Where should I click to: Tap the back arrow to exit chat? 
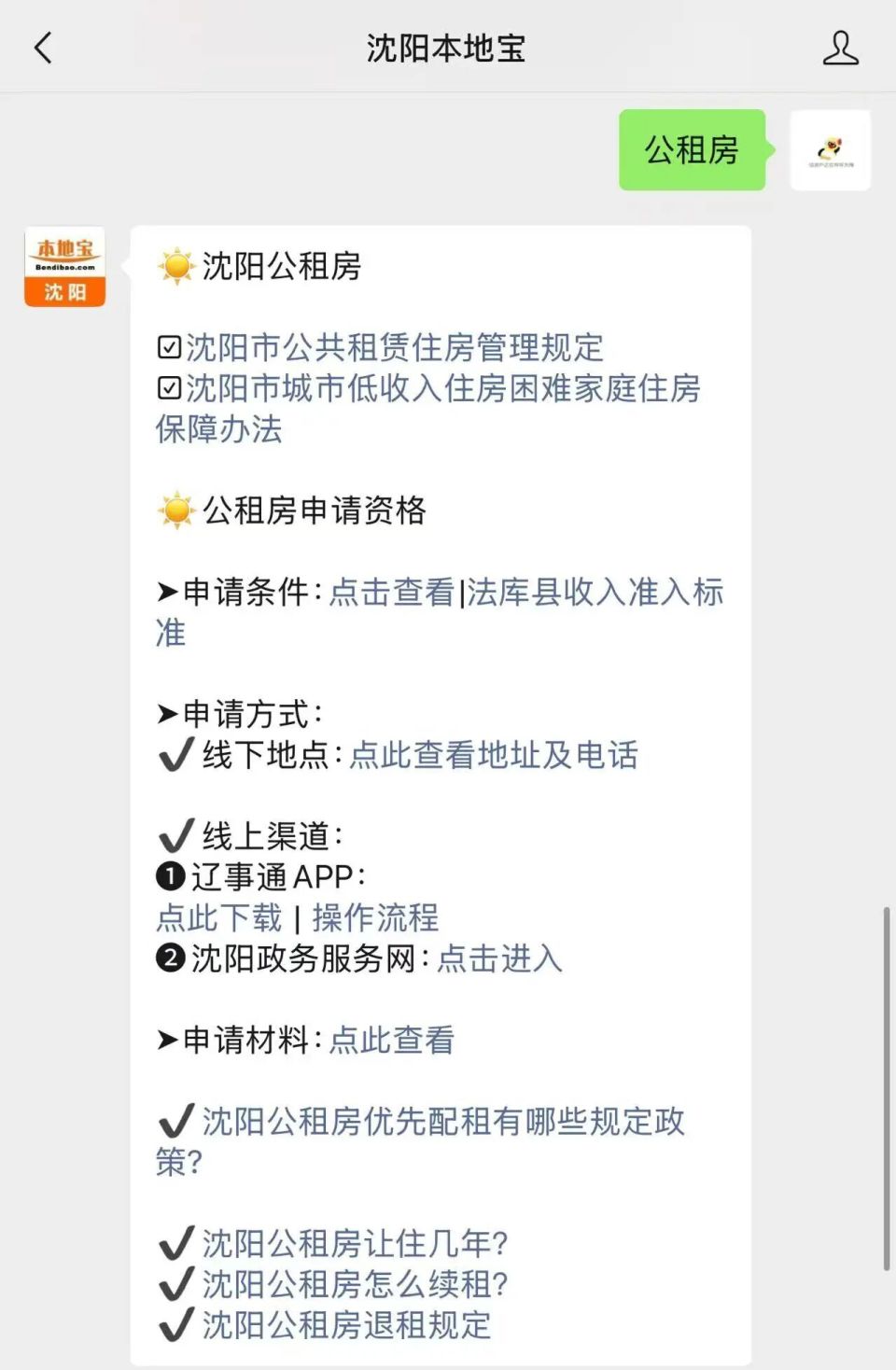click(x=42, y=48)
